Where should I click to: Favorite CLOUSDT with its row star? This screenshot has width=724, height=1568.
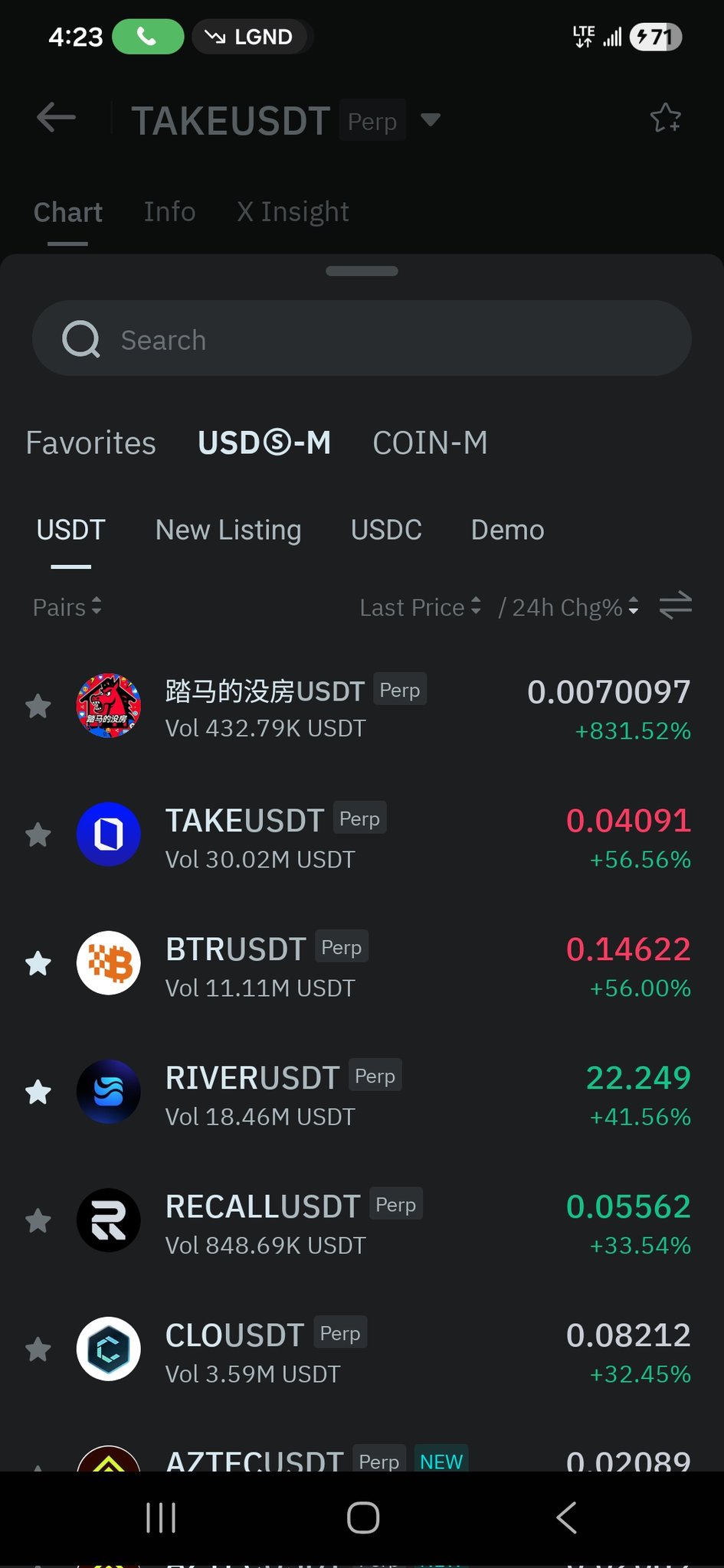pyautogui.click(x=38, y=1349)
